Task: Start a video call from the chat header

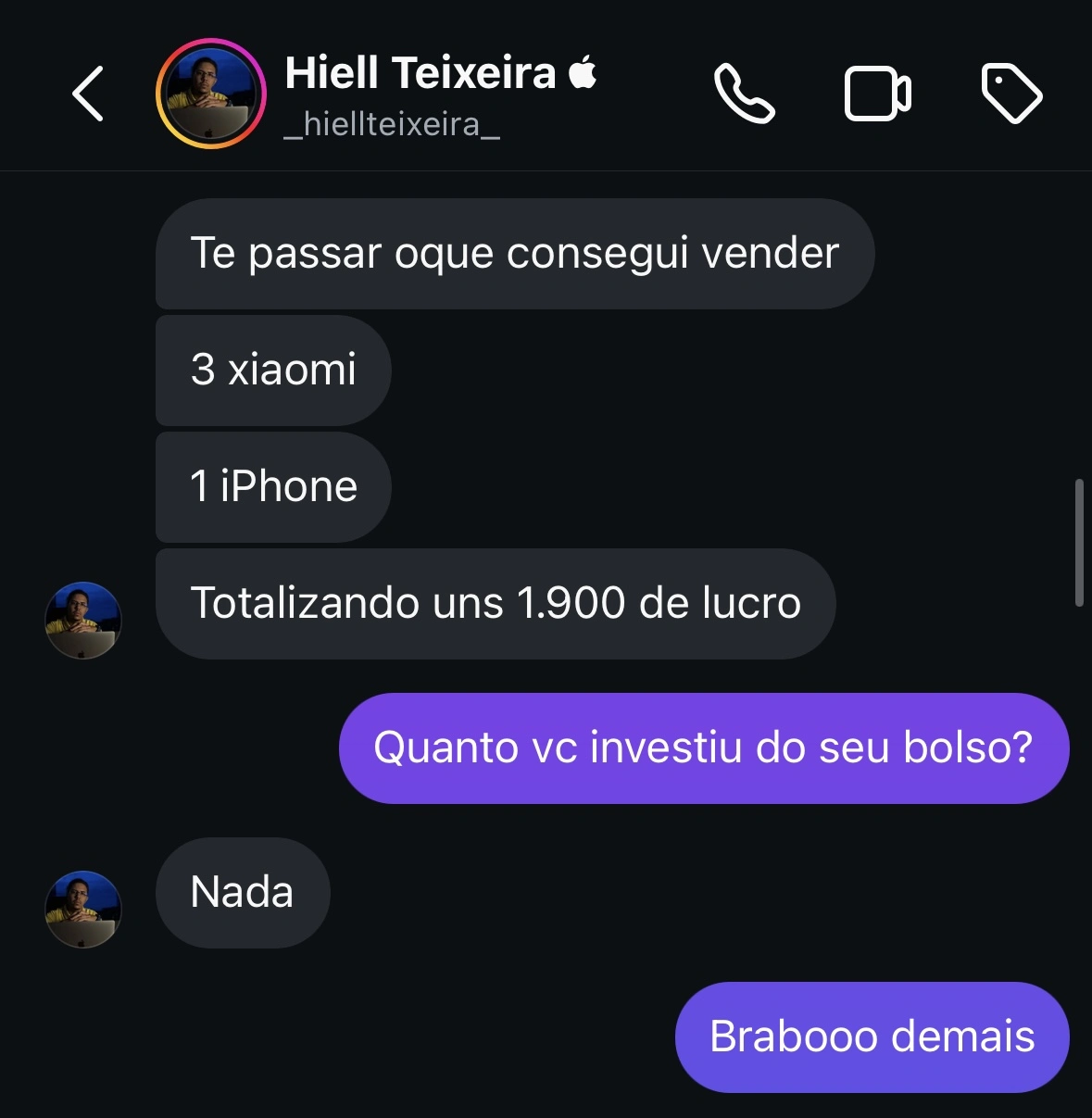Action: tap(878, 93)
